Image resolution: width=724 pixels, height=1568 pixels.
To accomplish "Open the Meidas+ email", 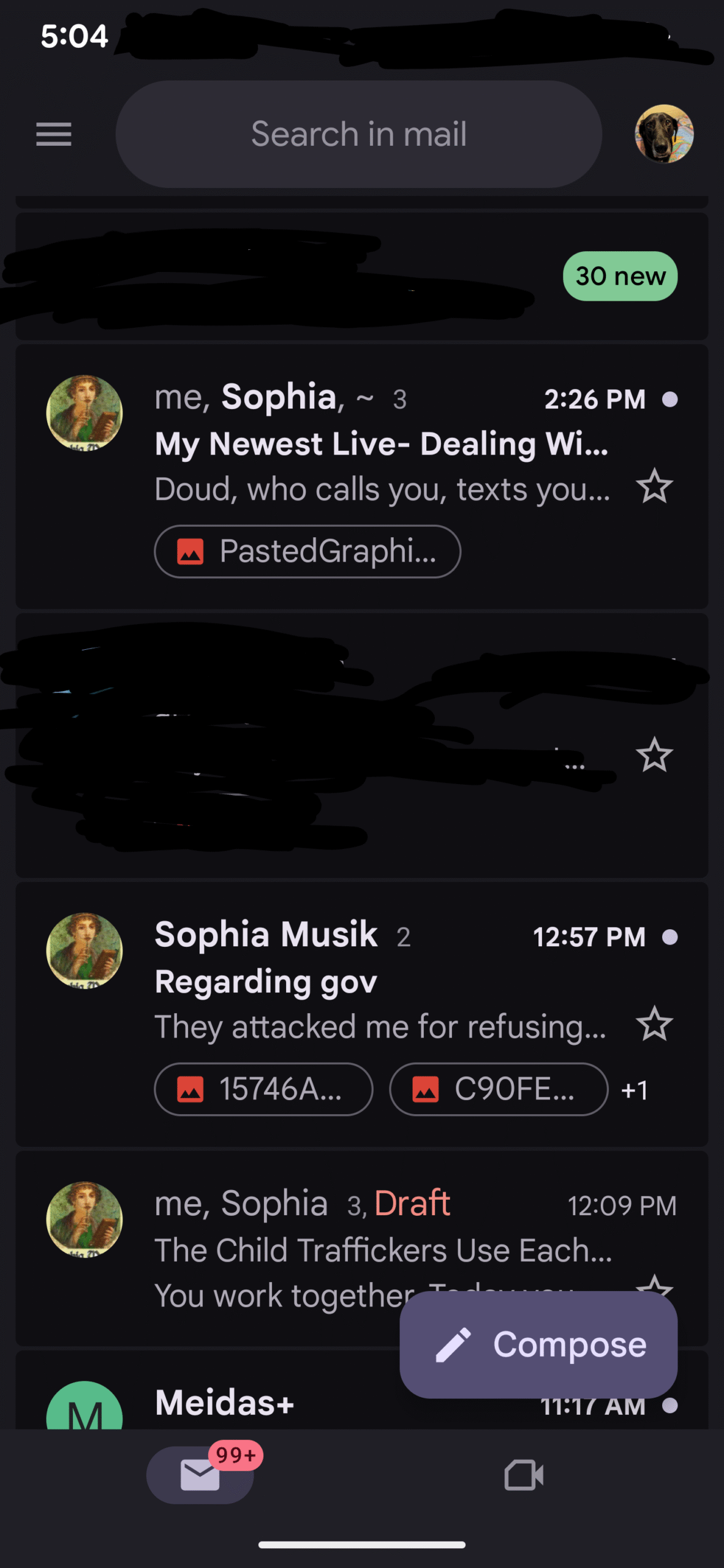I will (x=224, y=1404).
